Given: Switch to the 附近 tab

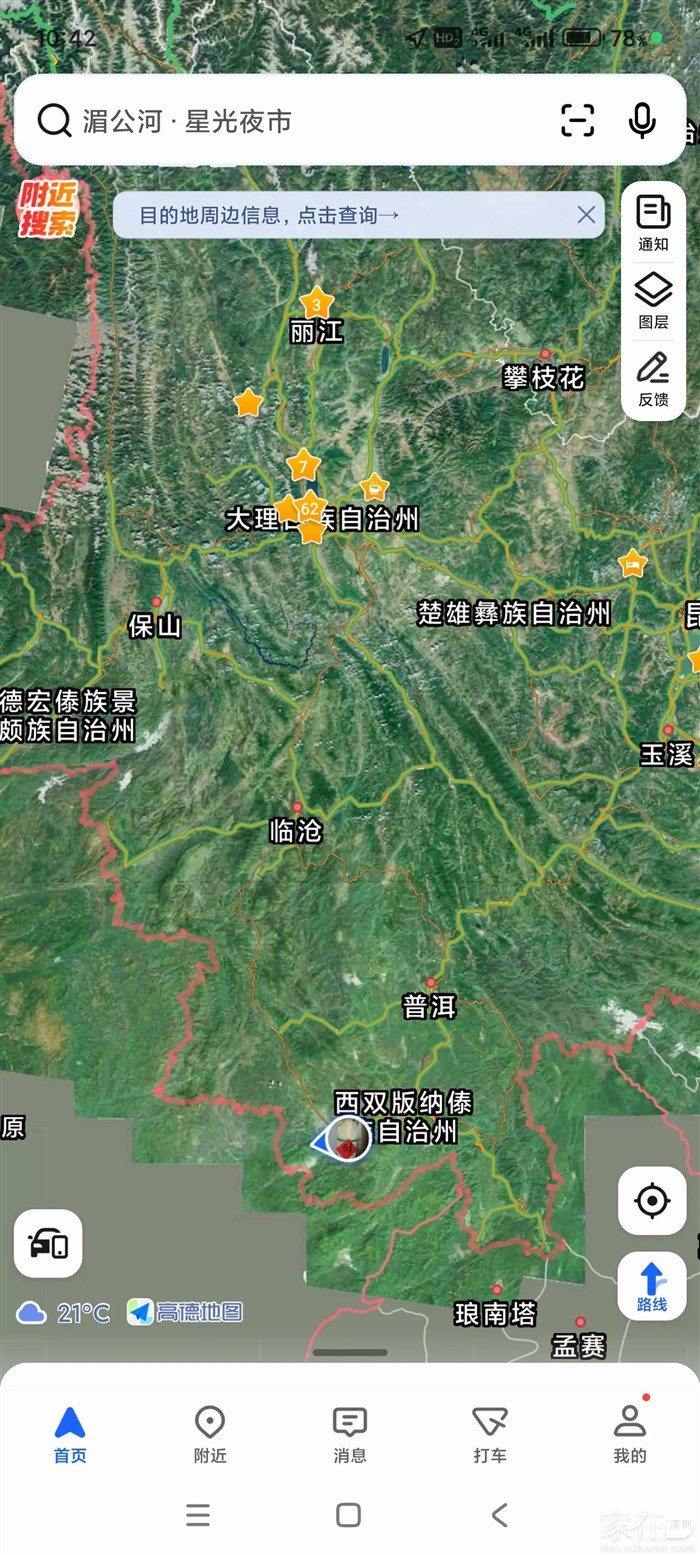Looking at the screenshot, I should [210, 1434].
